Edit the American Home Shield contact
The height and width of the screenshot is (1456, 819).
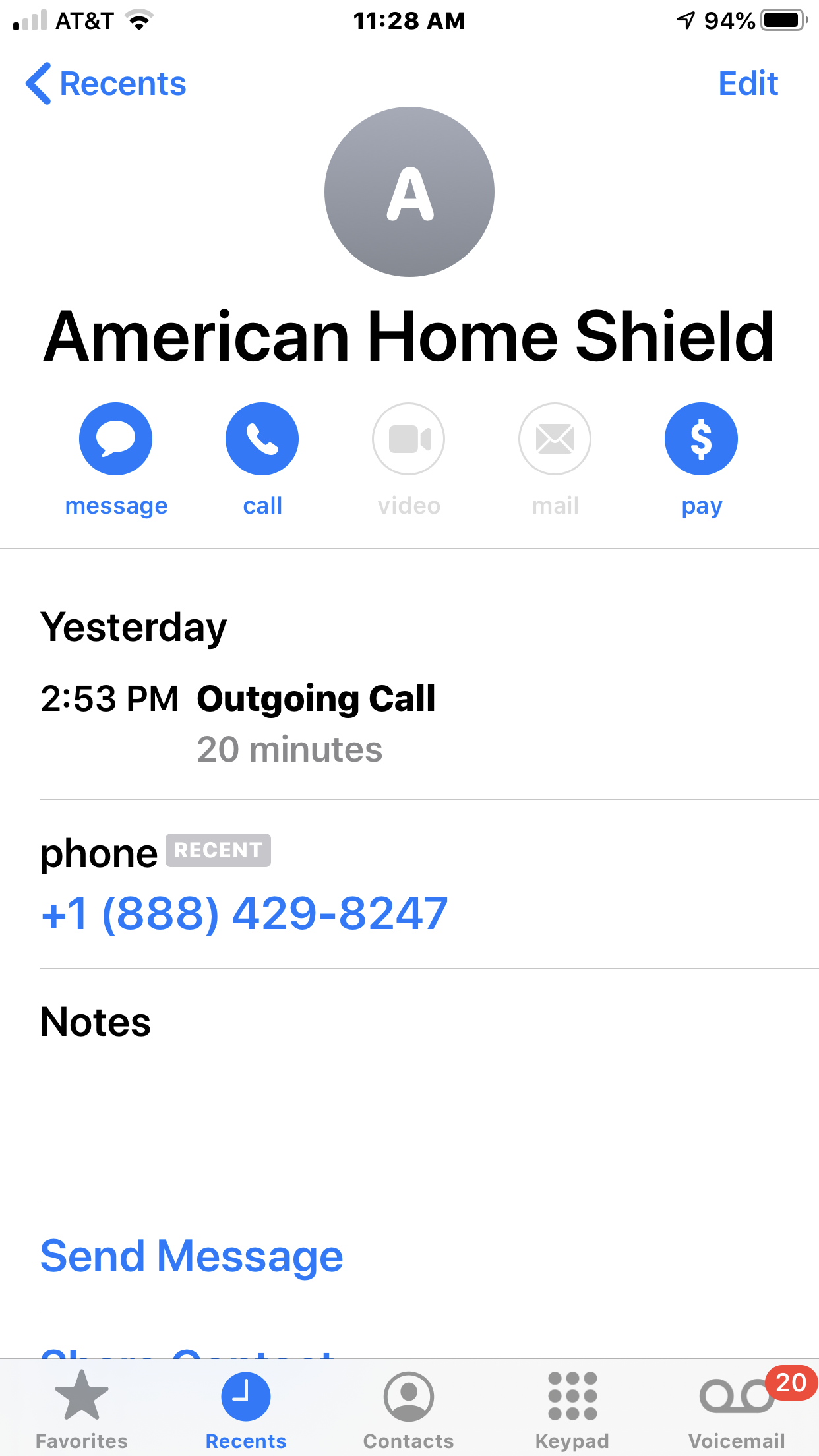[748, 84]
